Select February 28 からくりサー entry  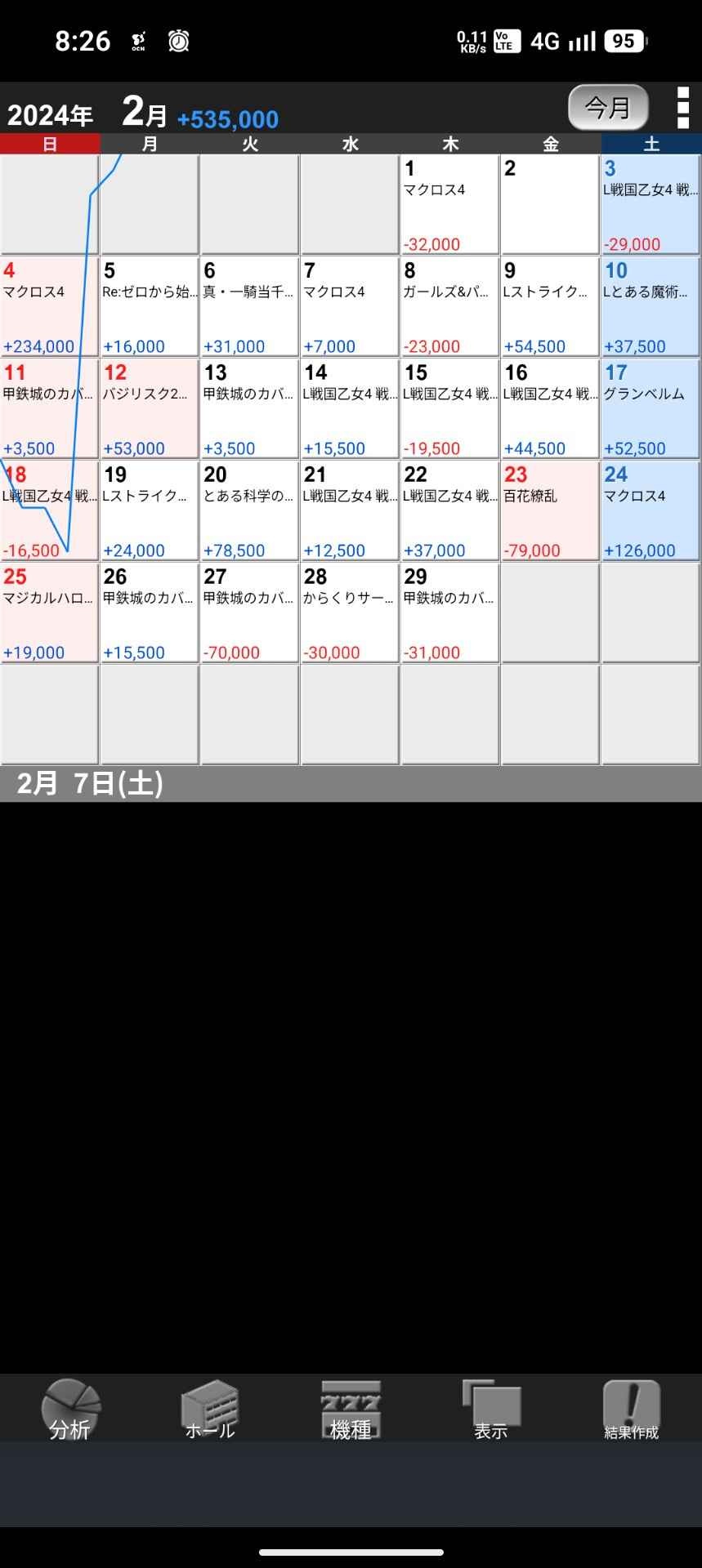(x=349, y=612)
